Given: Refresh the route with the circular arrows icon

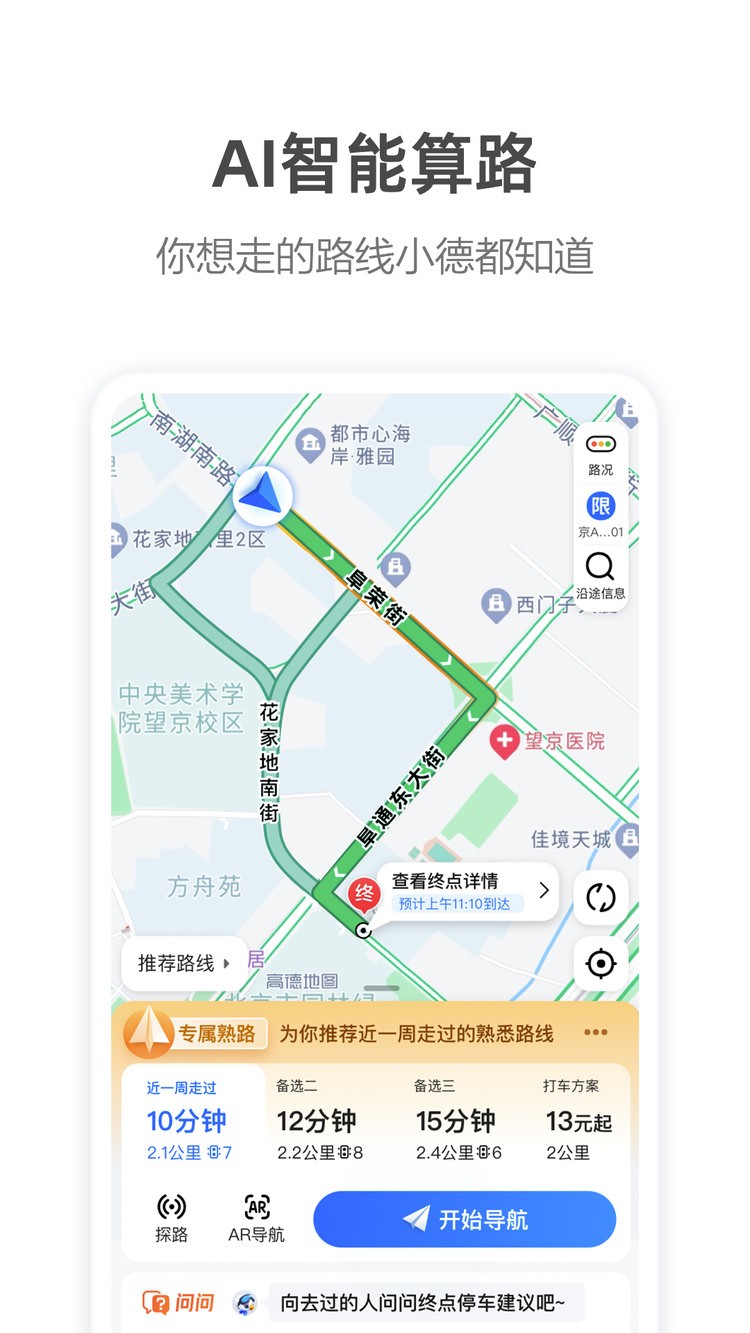Looking at the screenshot, I should coord(599,897).
